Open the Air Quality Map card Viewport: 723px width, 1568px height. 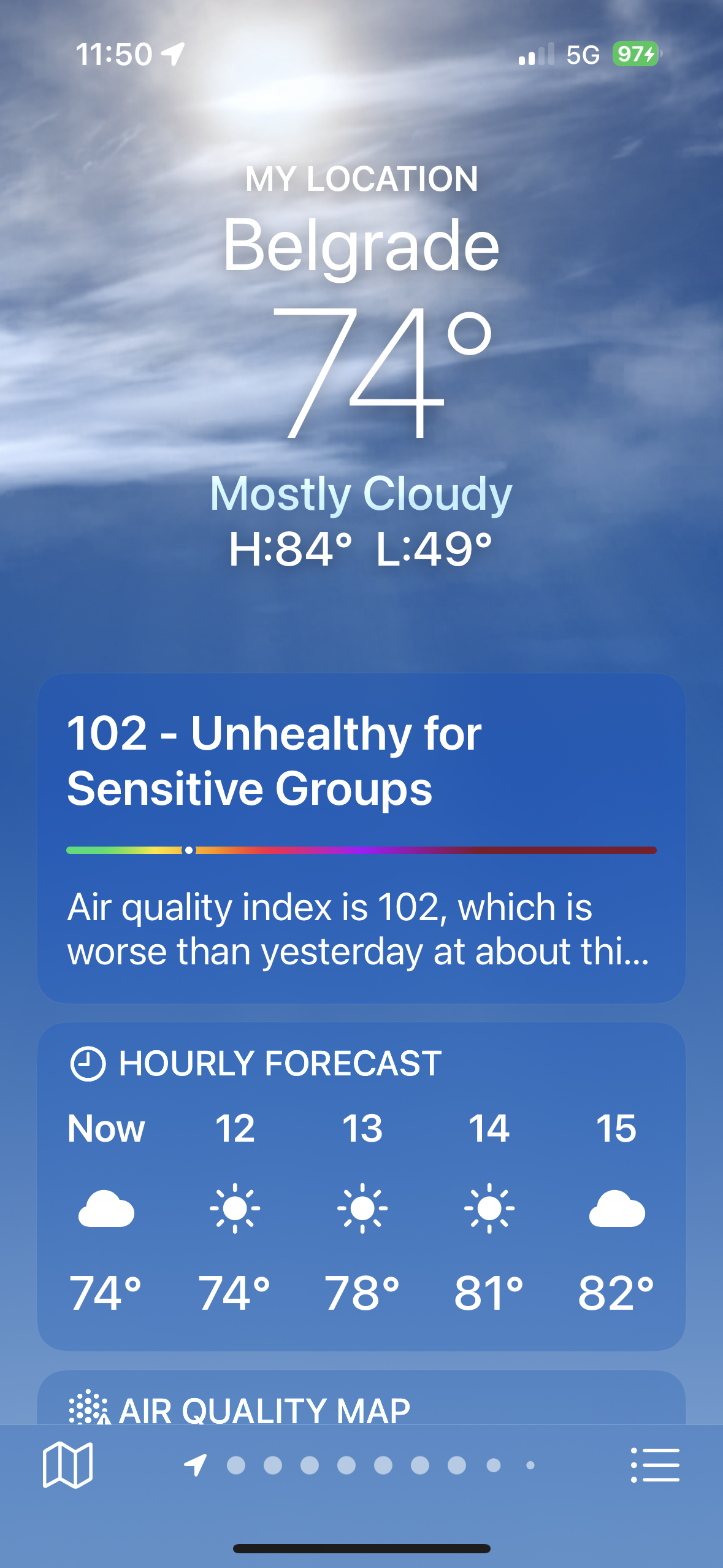coord(361,1405)
